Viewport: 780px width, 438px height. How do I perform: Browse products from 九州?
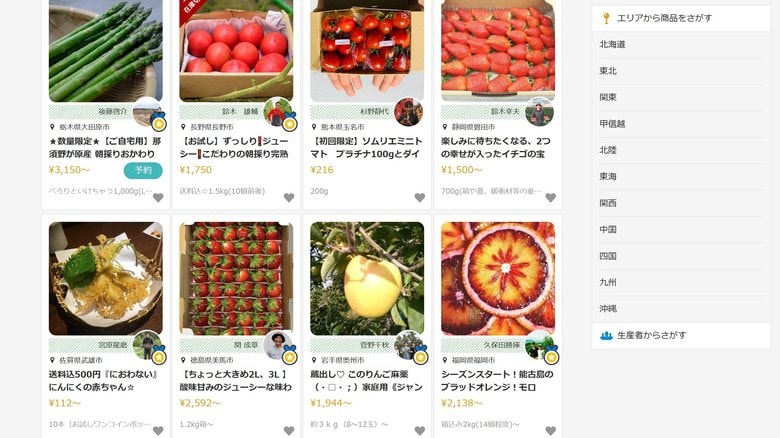pyautogui.click(x=608, y=282)
